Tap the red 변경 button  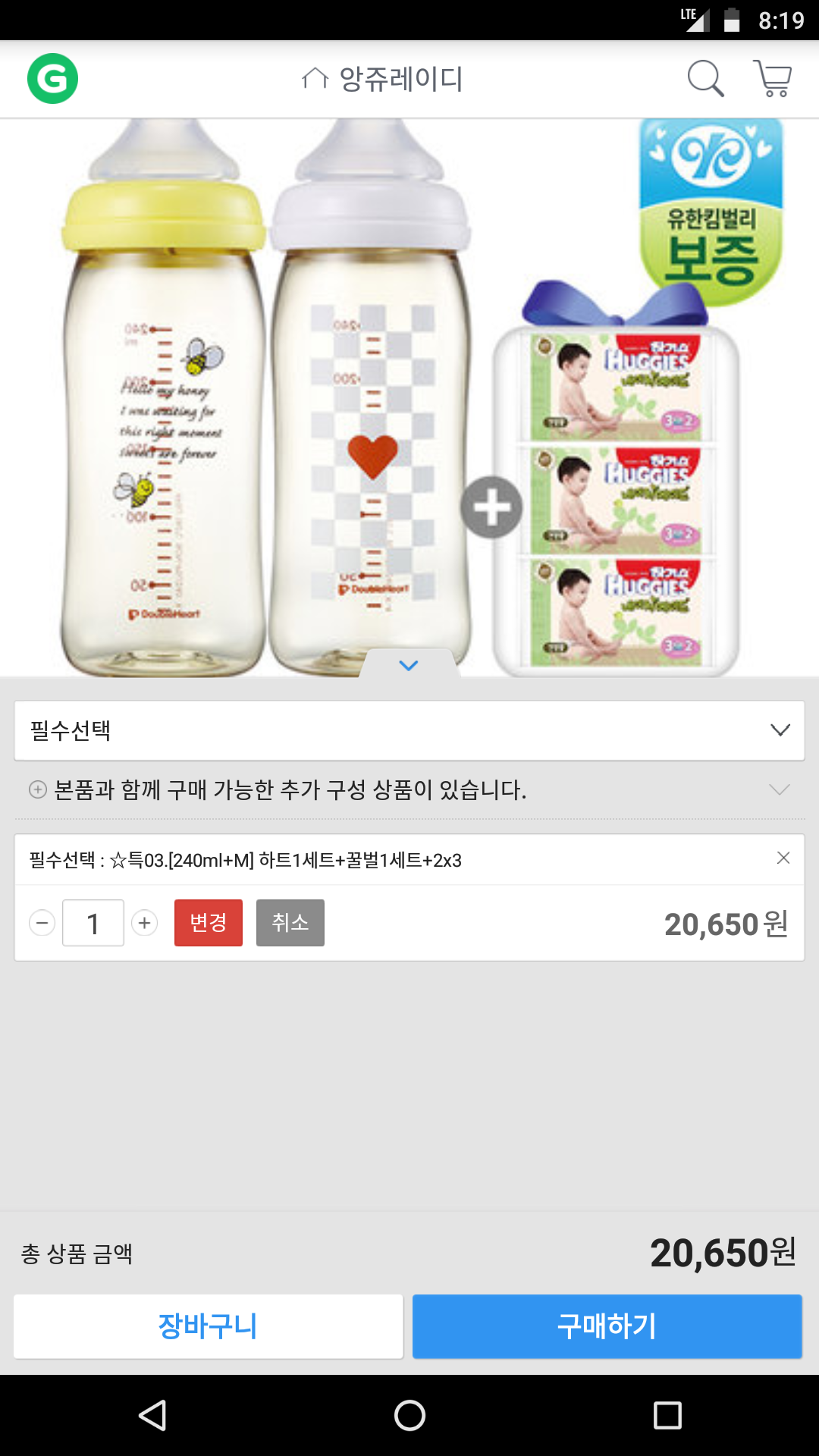click(209, 923)
